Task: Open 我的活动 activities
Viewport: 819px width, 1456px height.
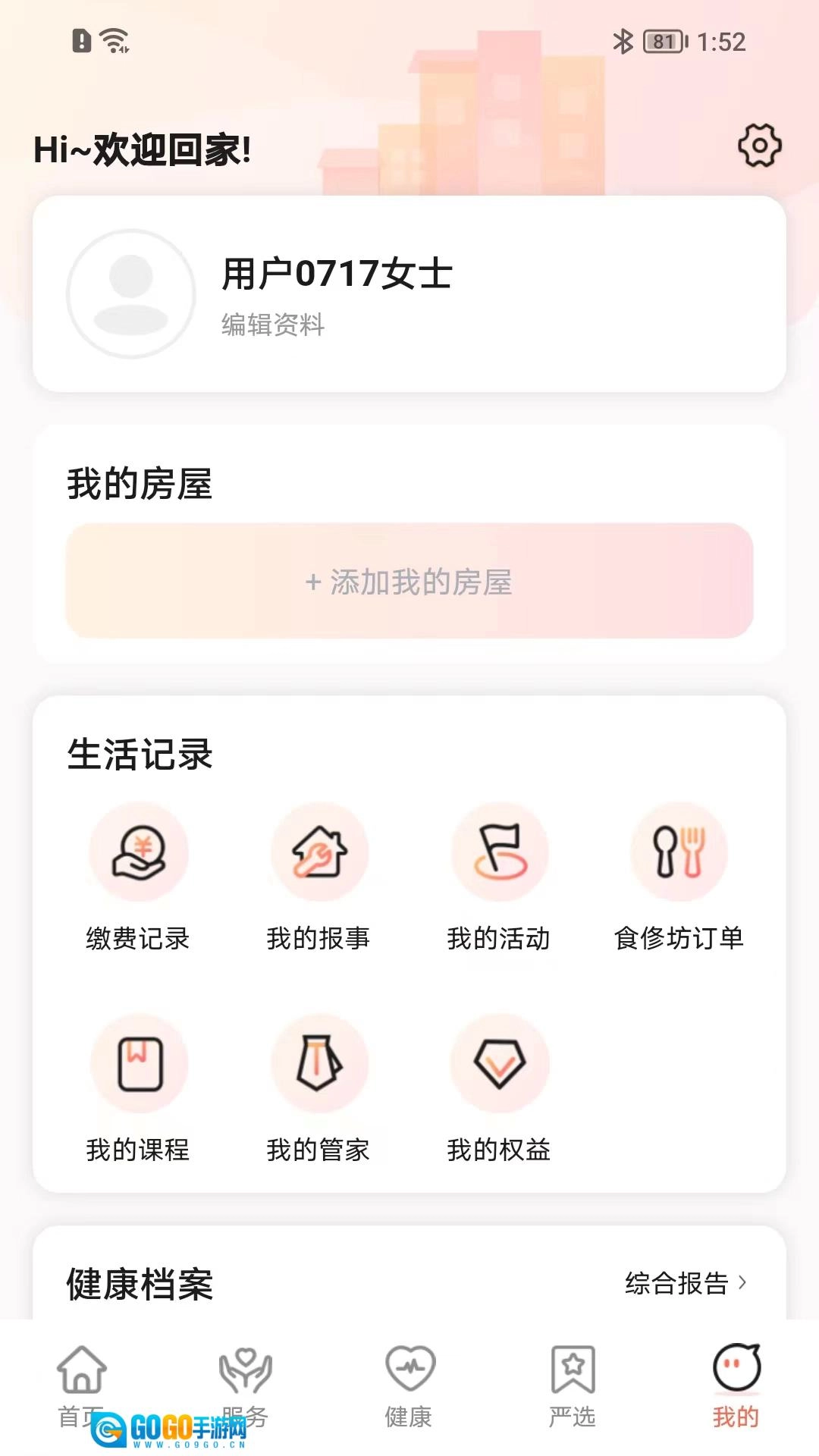Action: (x=499, y=876)
